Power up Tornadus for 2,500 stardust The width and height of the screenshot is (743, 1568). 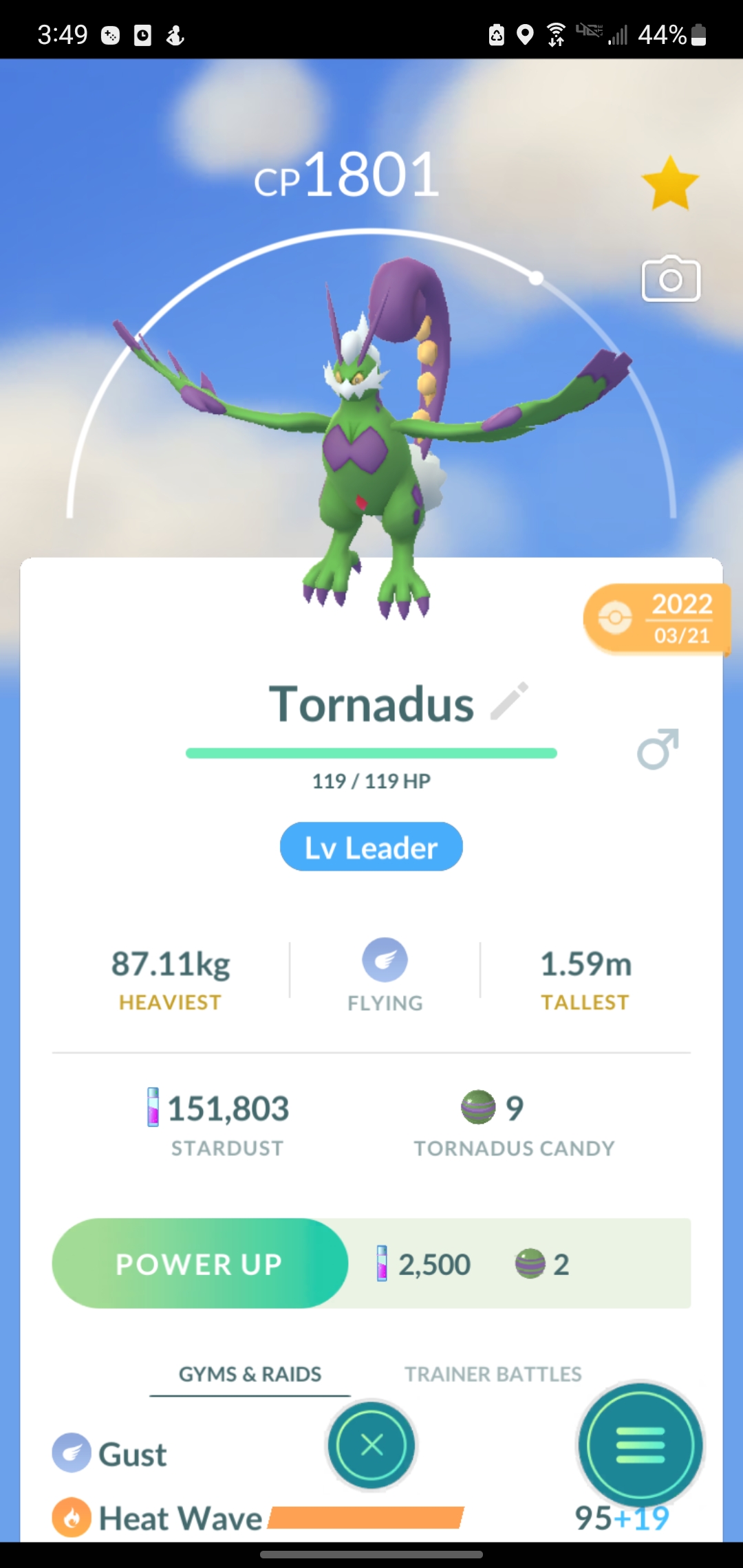200,1263
